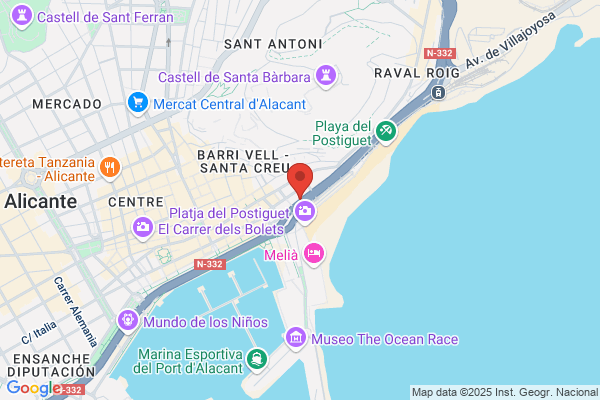
Task: Open Castell de Sant Ferran landmark pin
Action: point(21,16)
